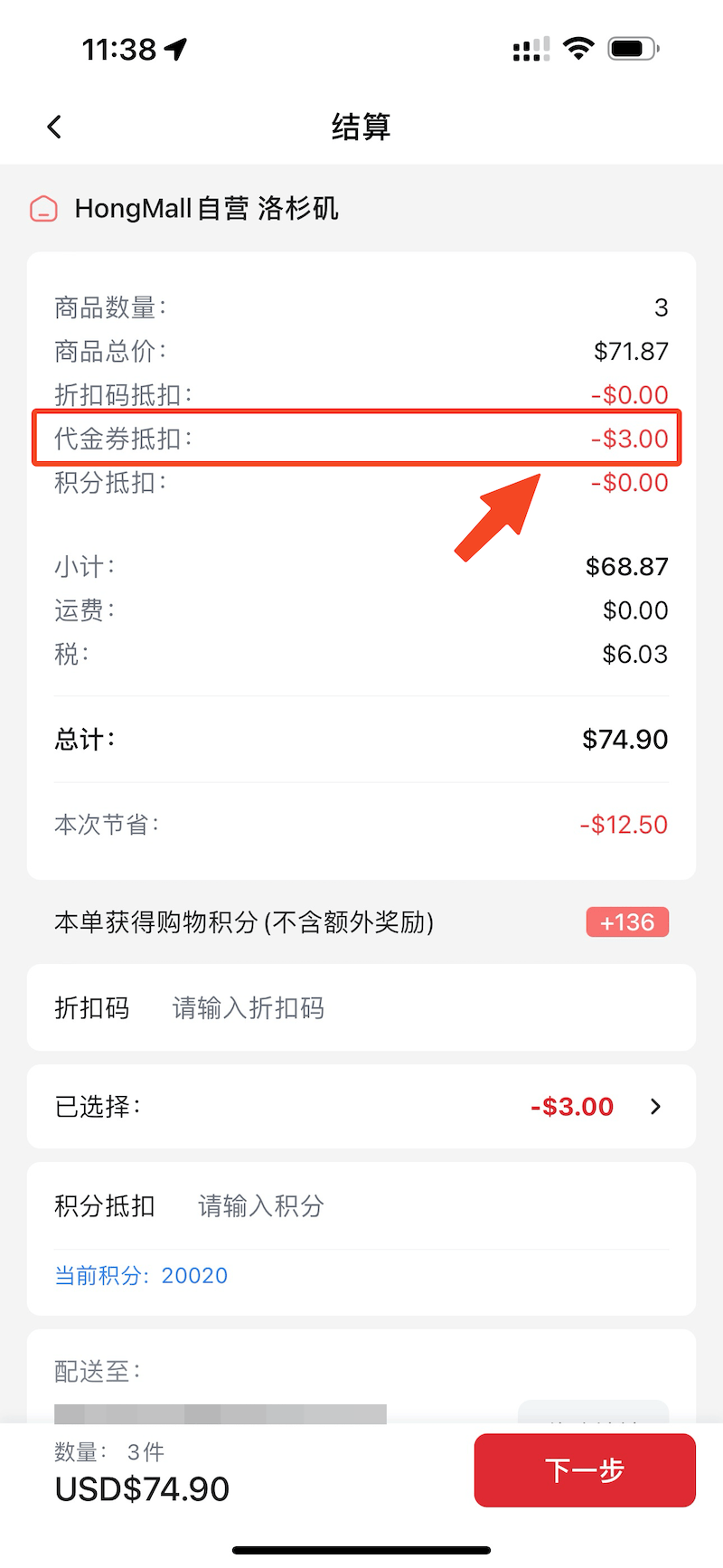
Task: Tap the +136 points reward badge
Action: [x=627, y=921]
